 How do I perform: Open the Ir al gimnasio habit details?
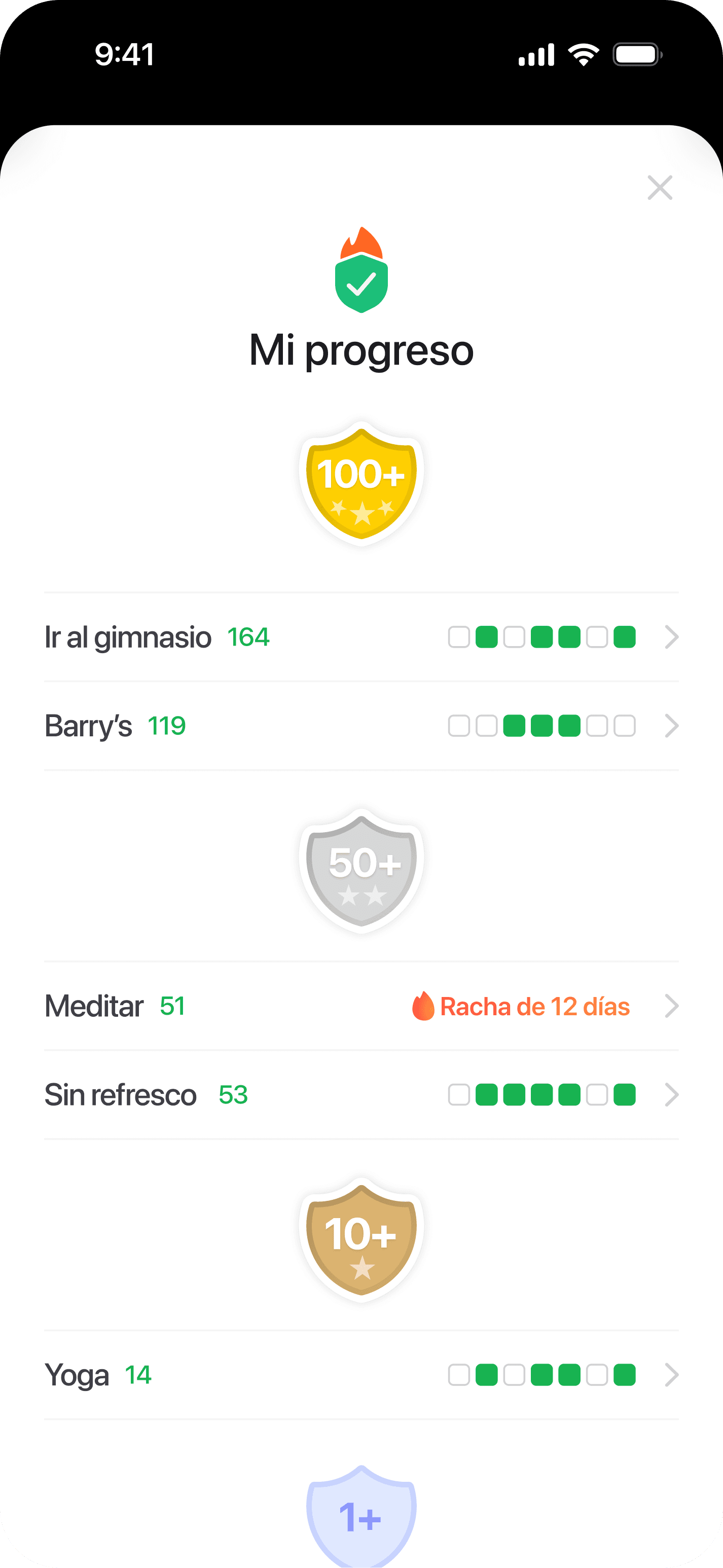[x=361, y=637]
